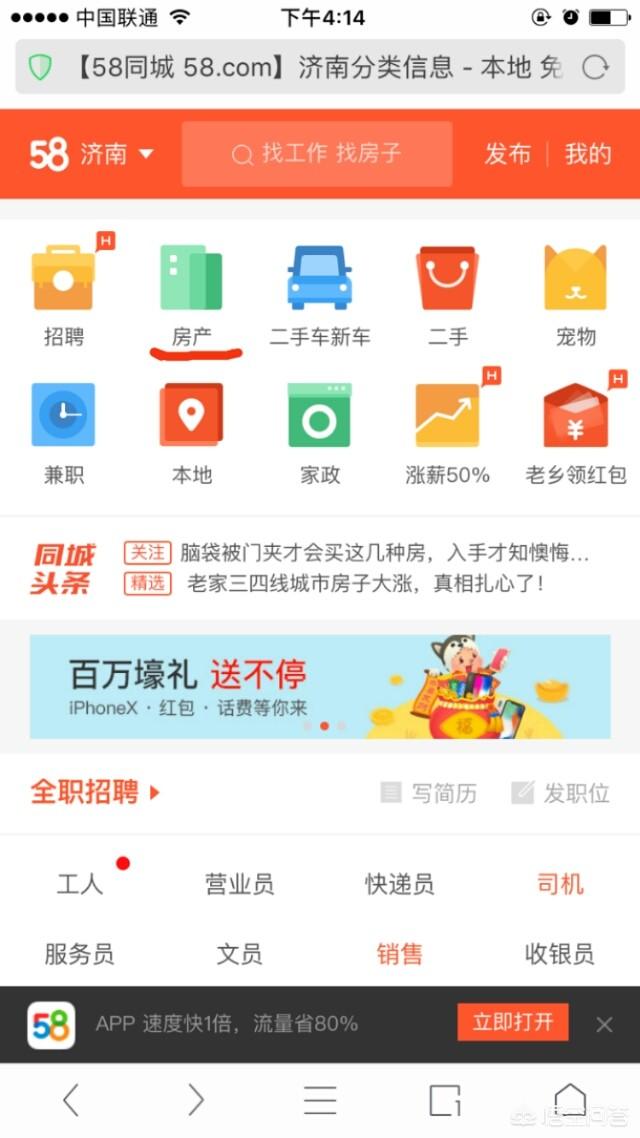The image size is (640, 1138).
Task: Dismiss the app download banner
Action: 604,1024
